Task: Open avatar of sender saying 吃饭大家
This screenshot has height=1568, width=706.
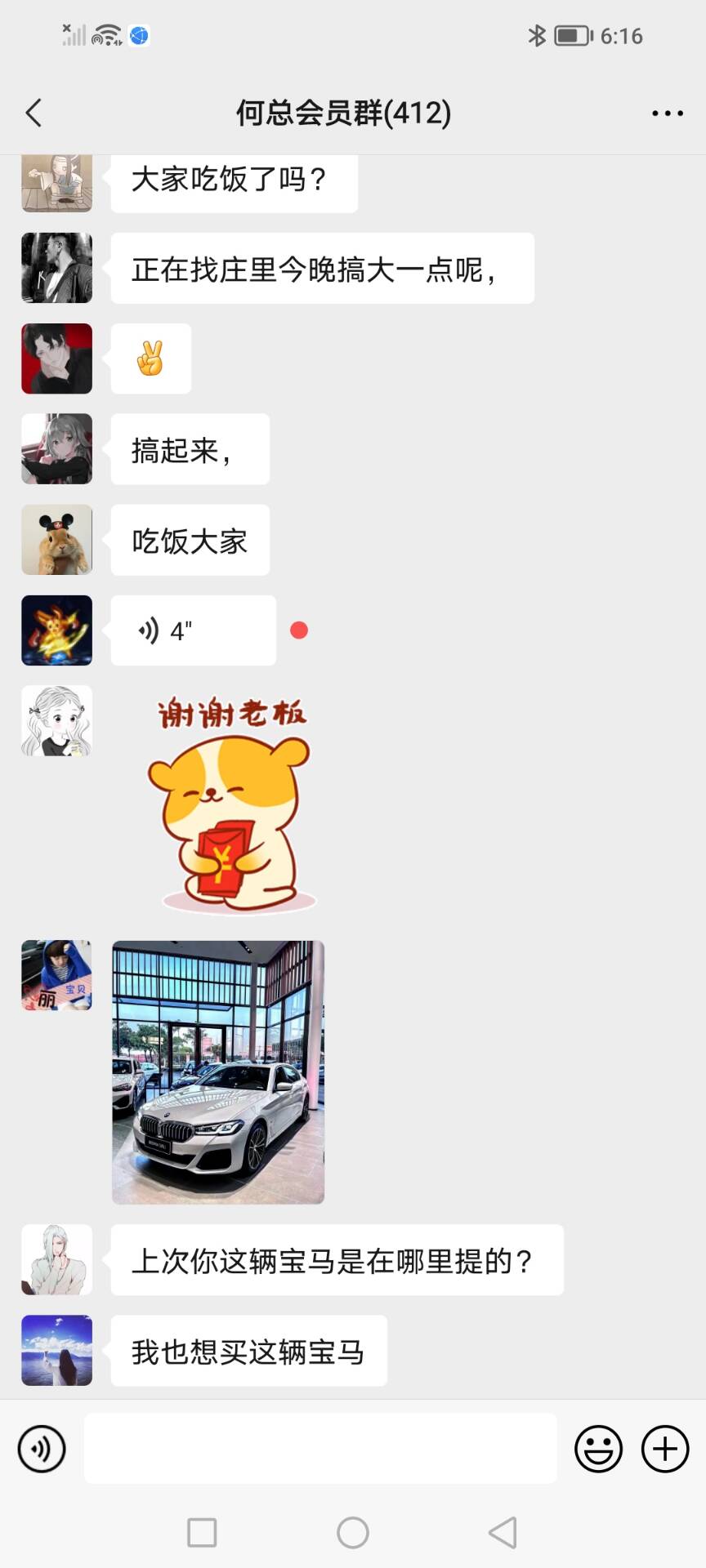Action: click(56, 540)
